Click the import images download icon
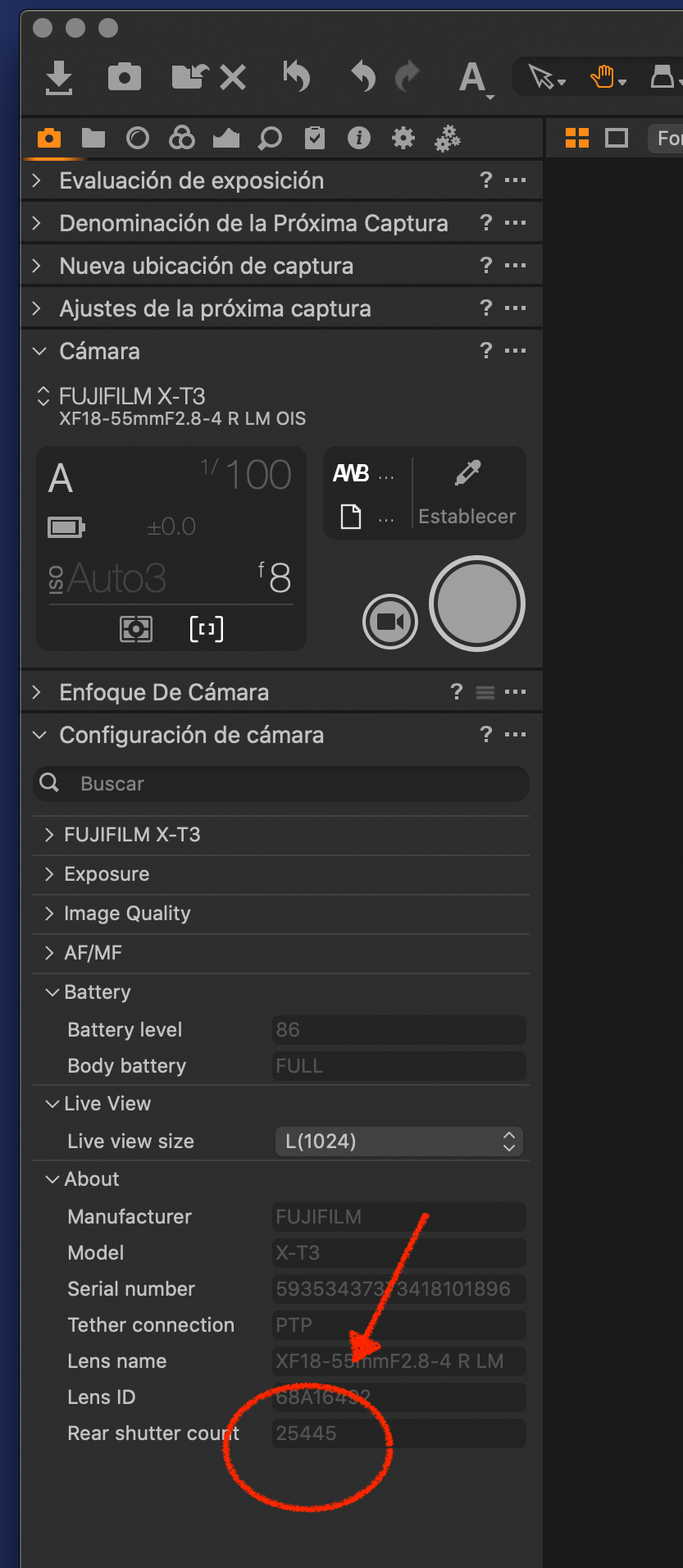The image size is (683, 1568). (59, 78)
